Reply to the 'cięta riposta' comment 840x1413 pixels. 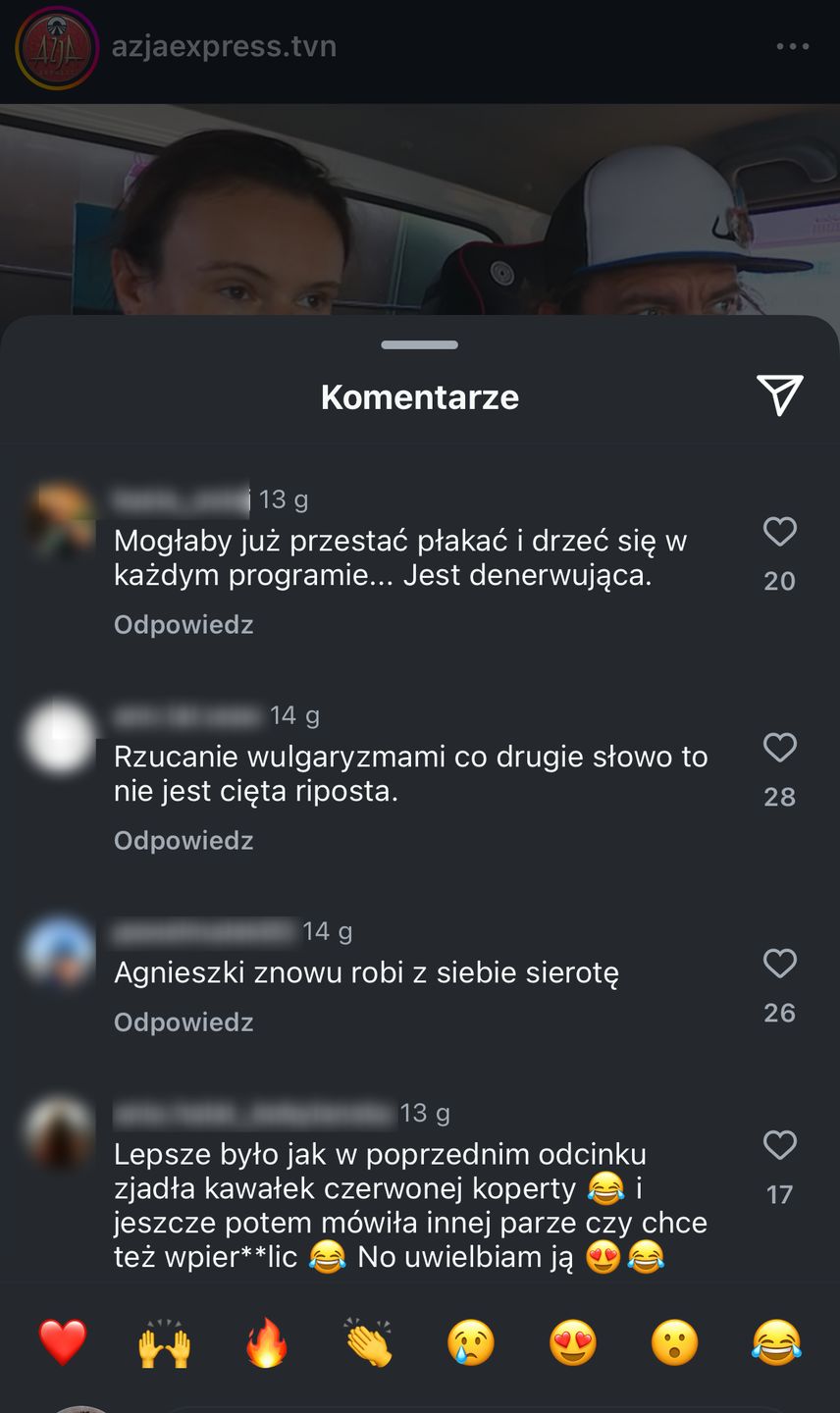pos(184,841)
